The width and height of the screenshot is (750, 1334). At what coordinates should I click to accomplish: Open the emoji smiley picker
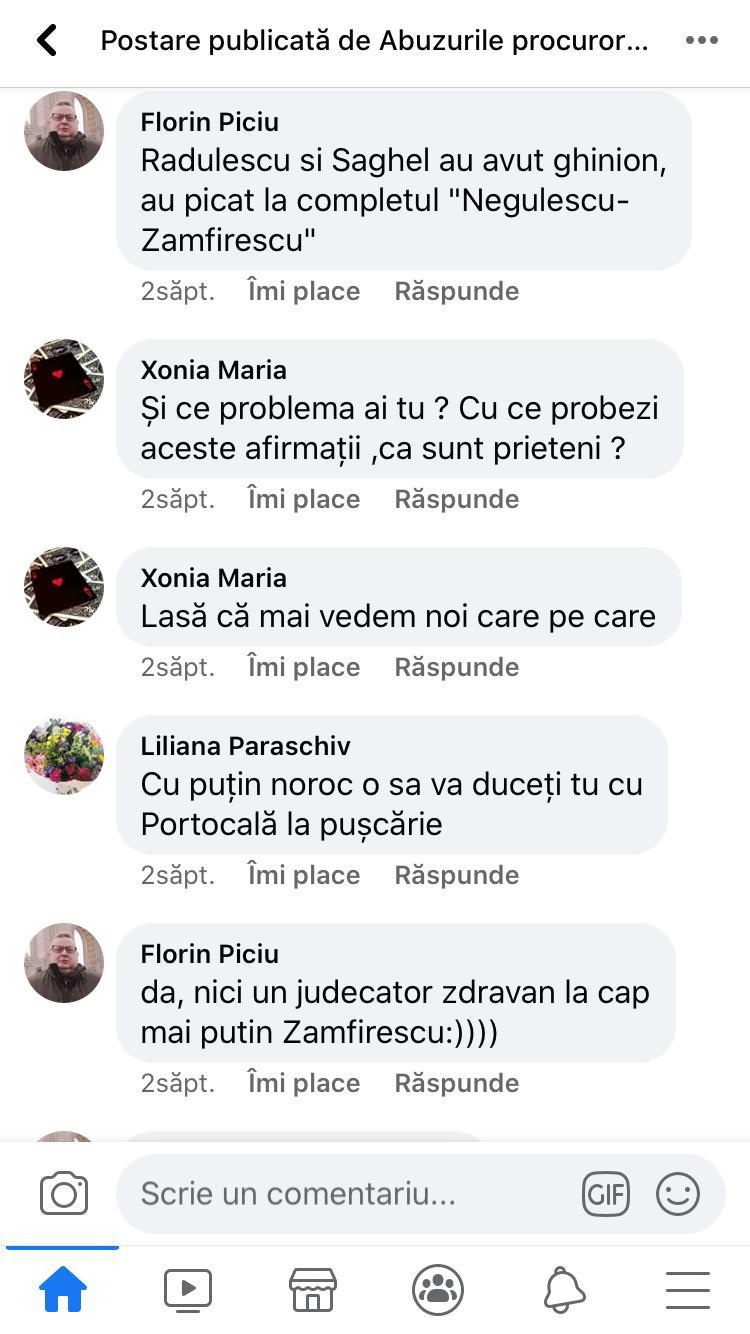(678, 1194)
